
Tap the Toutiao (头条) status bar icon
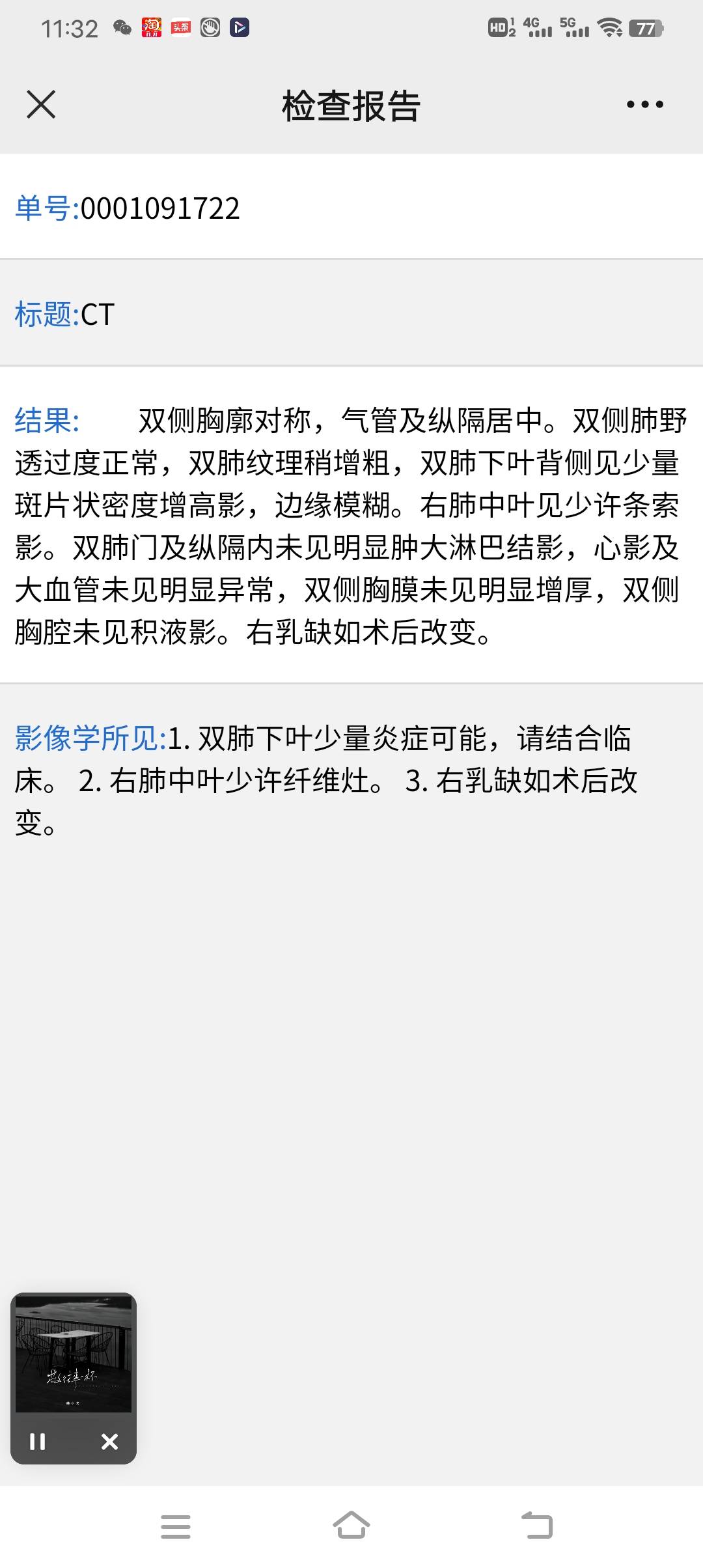pos(182,27)
